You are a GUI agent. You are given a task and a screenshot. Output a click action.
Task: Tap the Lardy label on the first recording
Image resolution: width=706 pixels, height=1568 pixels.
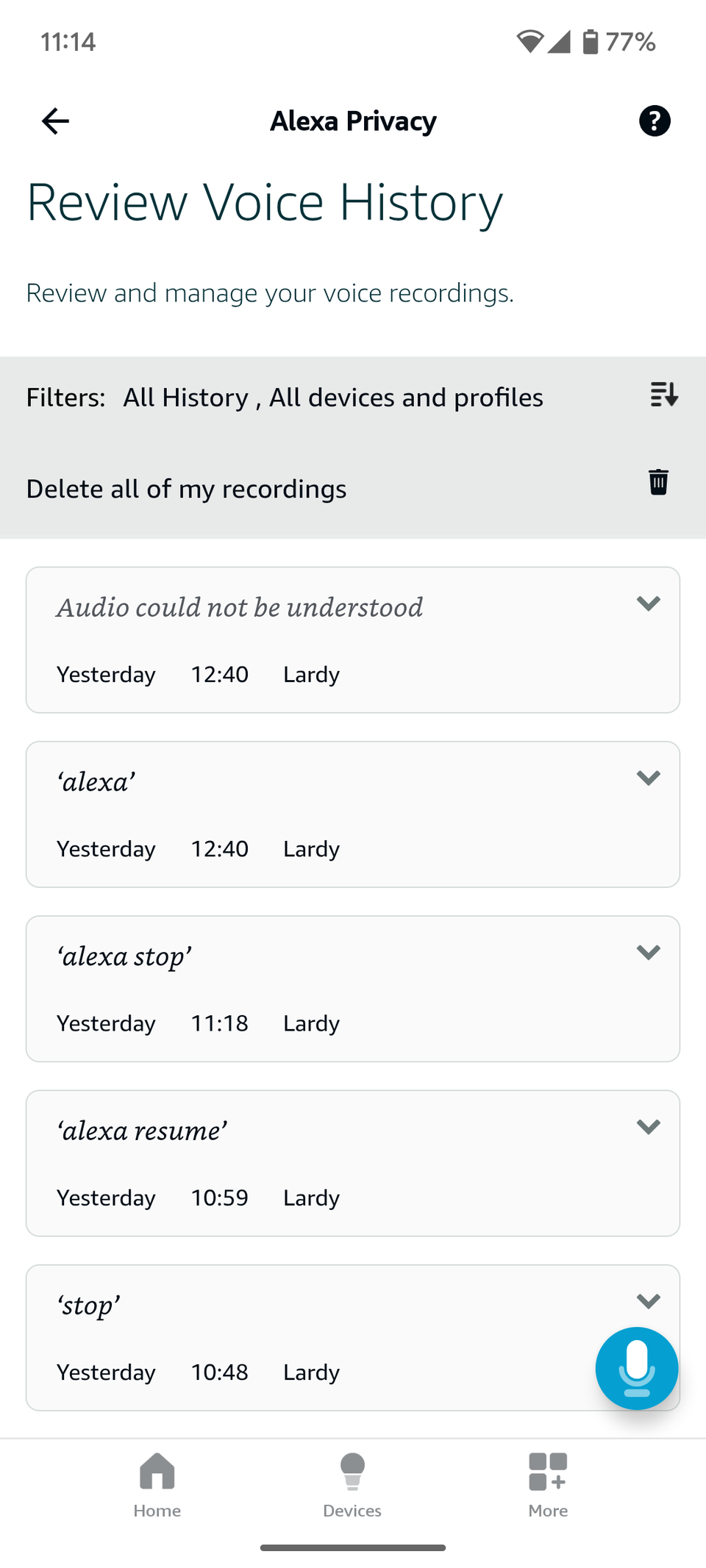point(310,674)
